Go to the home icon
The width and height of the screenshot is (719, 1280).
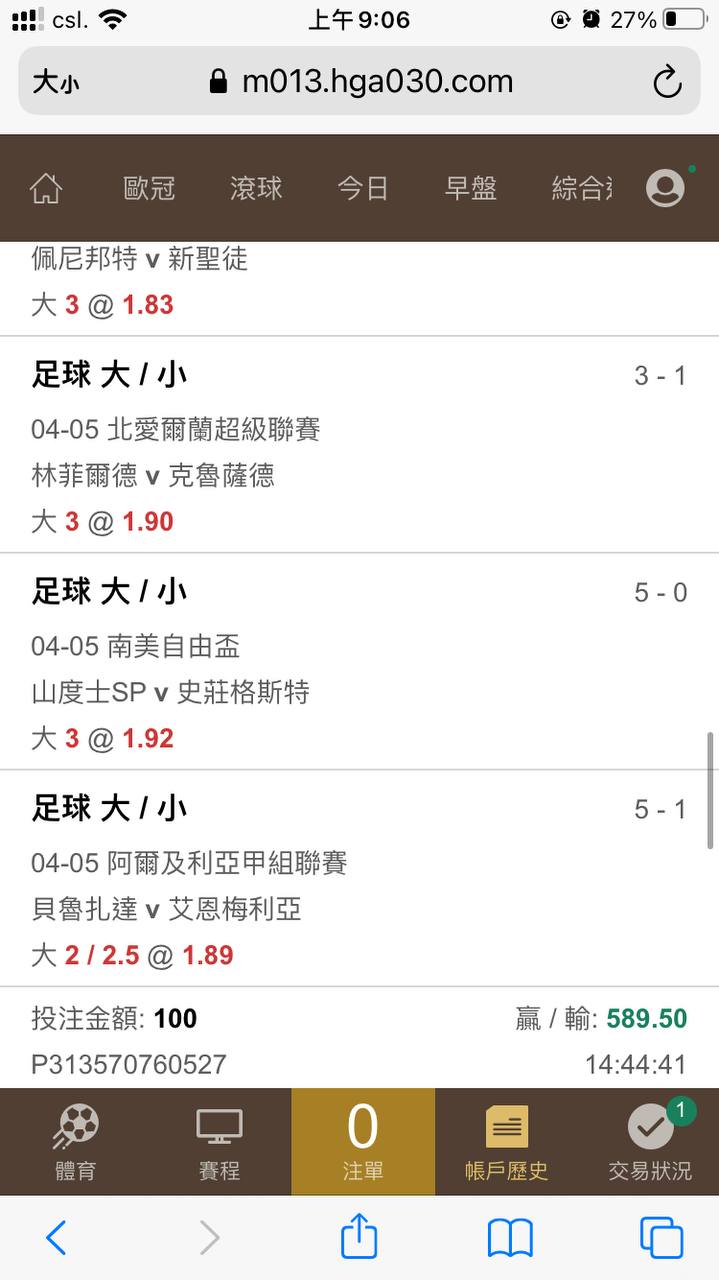point(46,188)
